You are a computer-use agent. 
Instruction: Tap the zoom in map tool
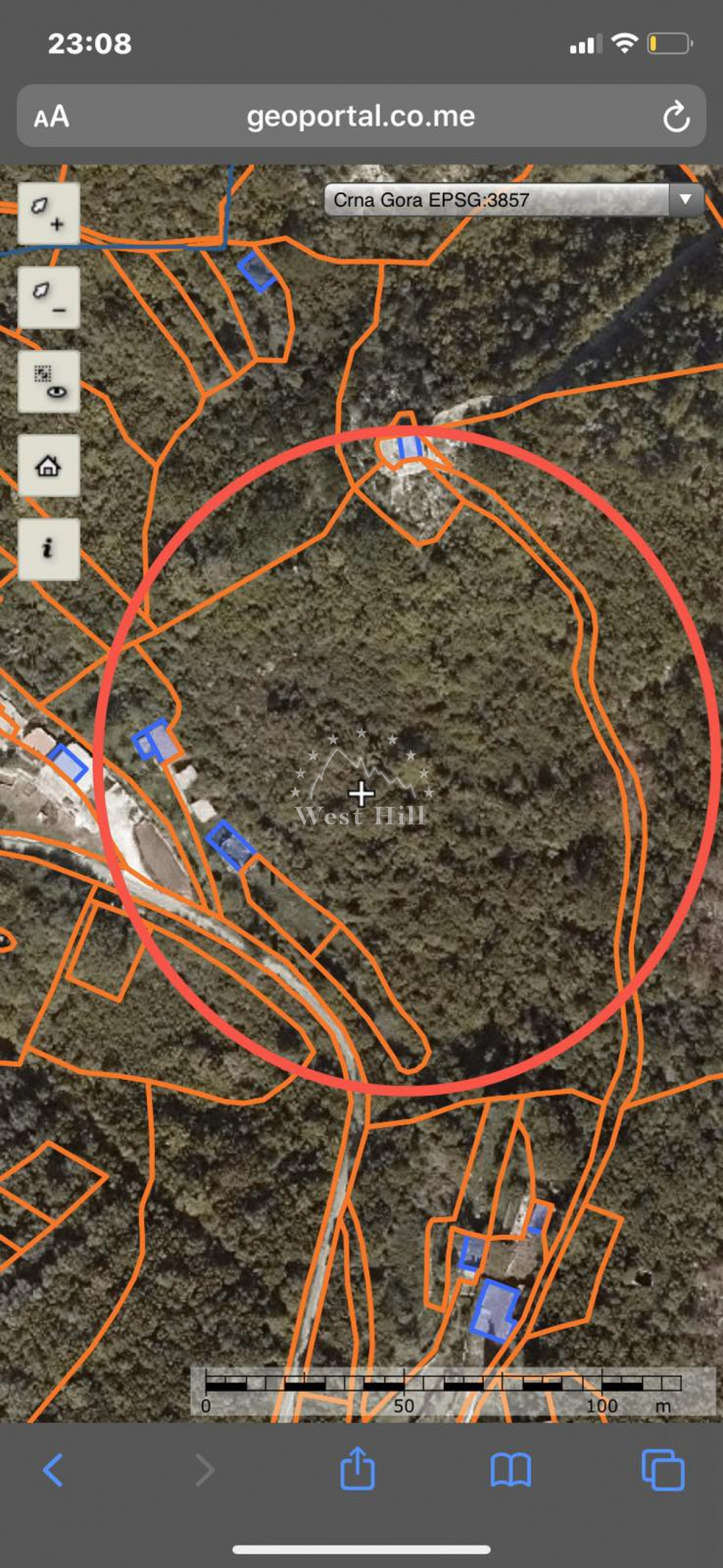pos(49,214)
